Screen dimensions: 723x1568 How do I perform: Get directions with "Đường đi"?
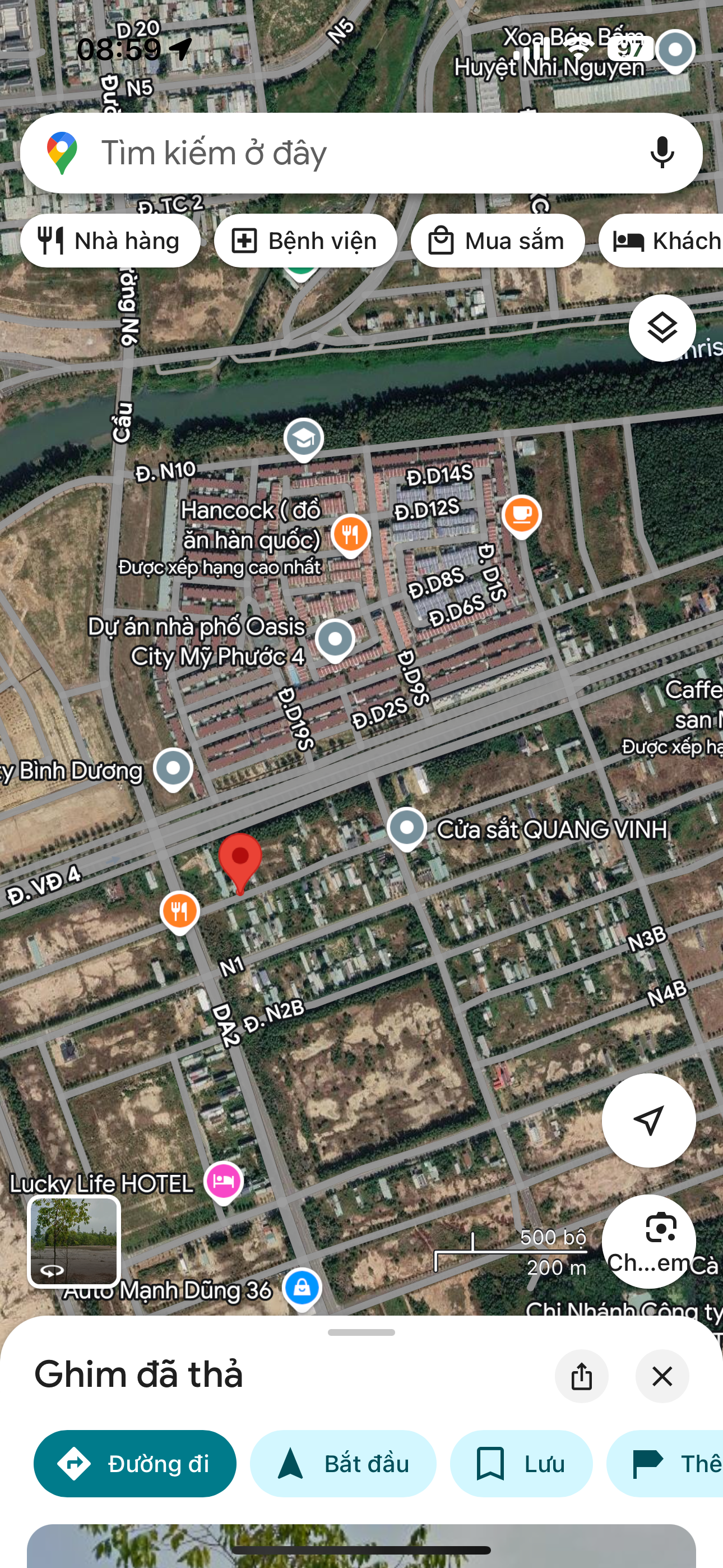click(135, 1463)
